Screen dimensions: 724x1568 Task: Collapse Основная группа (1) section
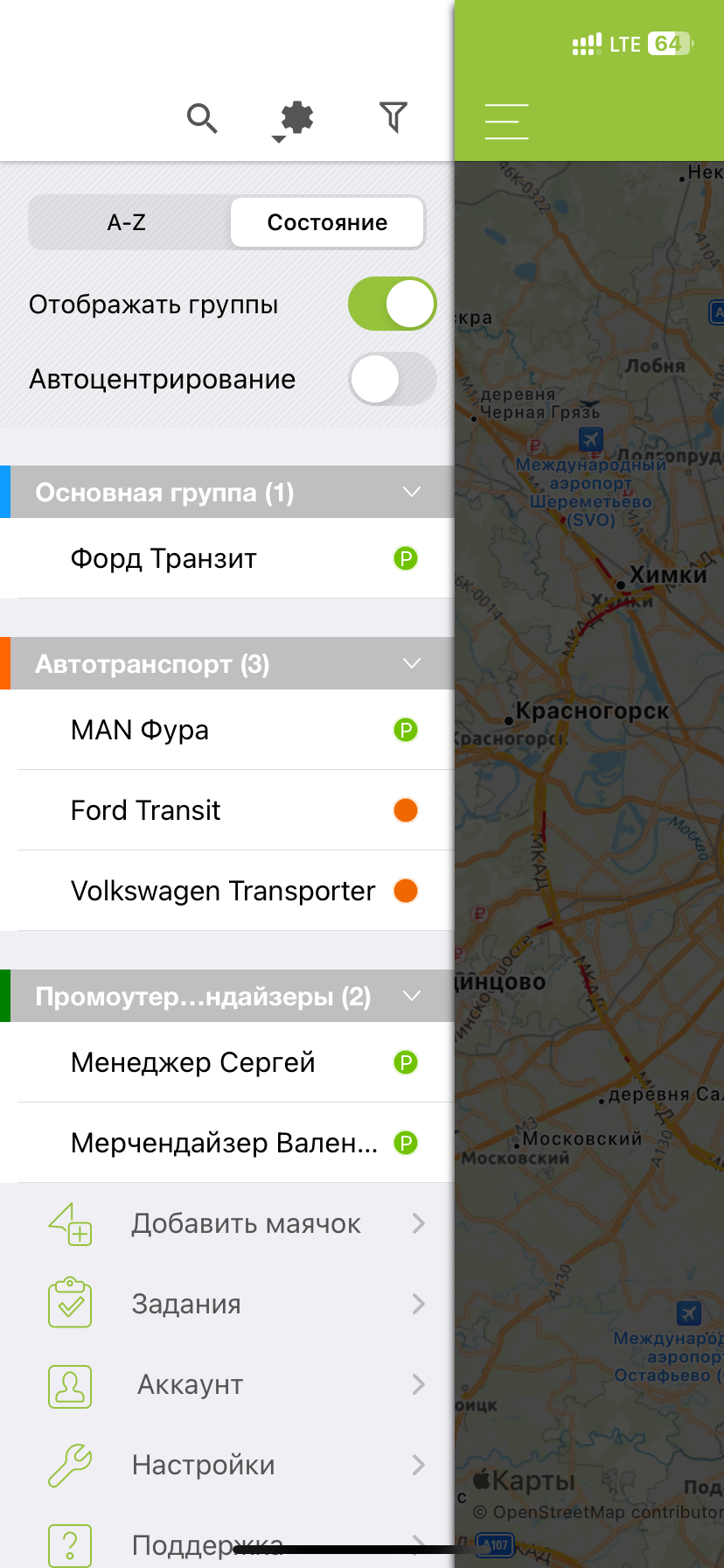tap(411, 493)
